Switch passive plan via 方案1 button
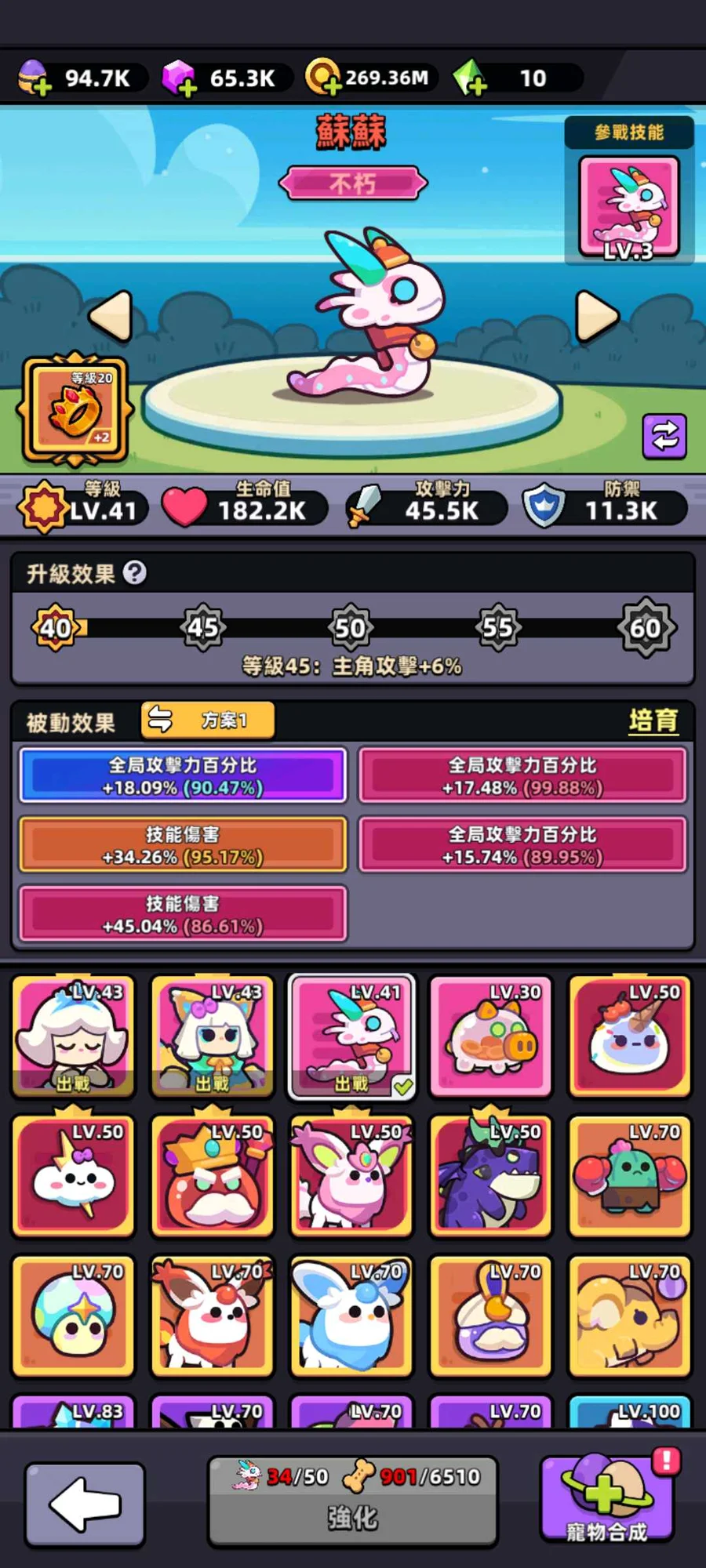 click(208, 720)
